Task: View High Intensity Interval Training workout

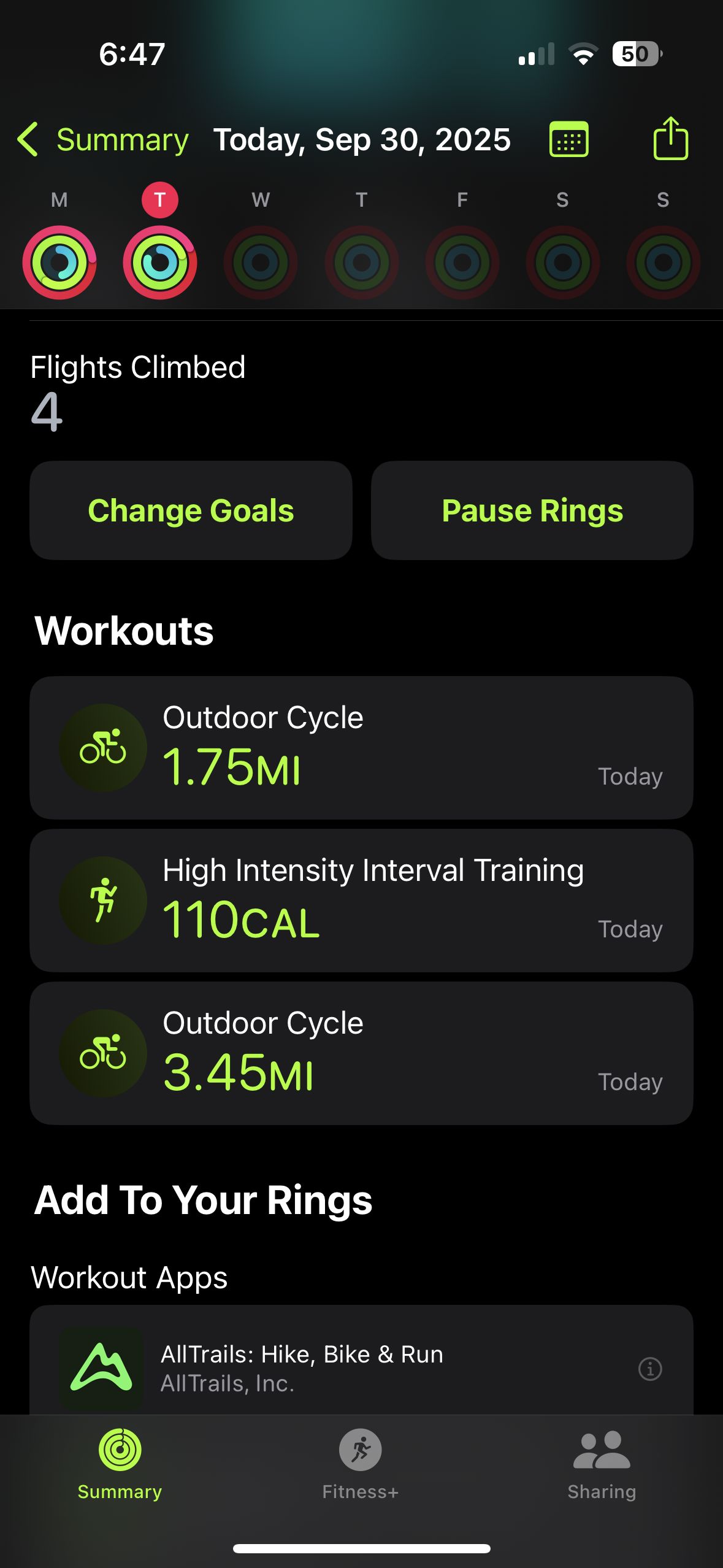Action: tap(361, 901)
